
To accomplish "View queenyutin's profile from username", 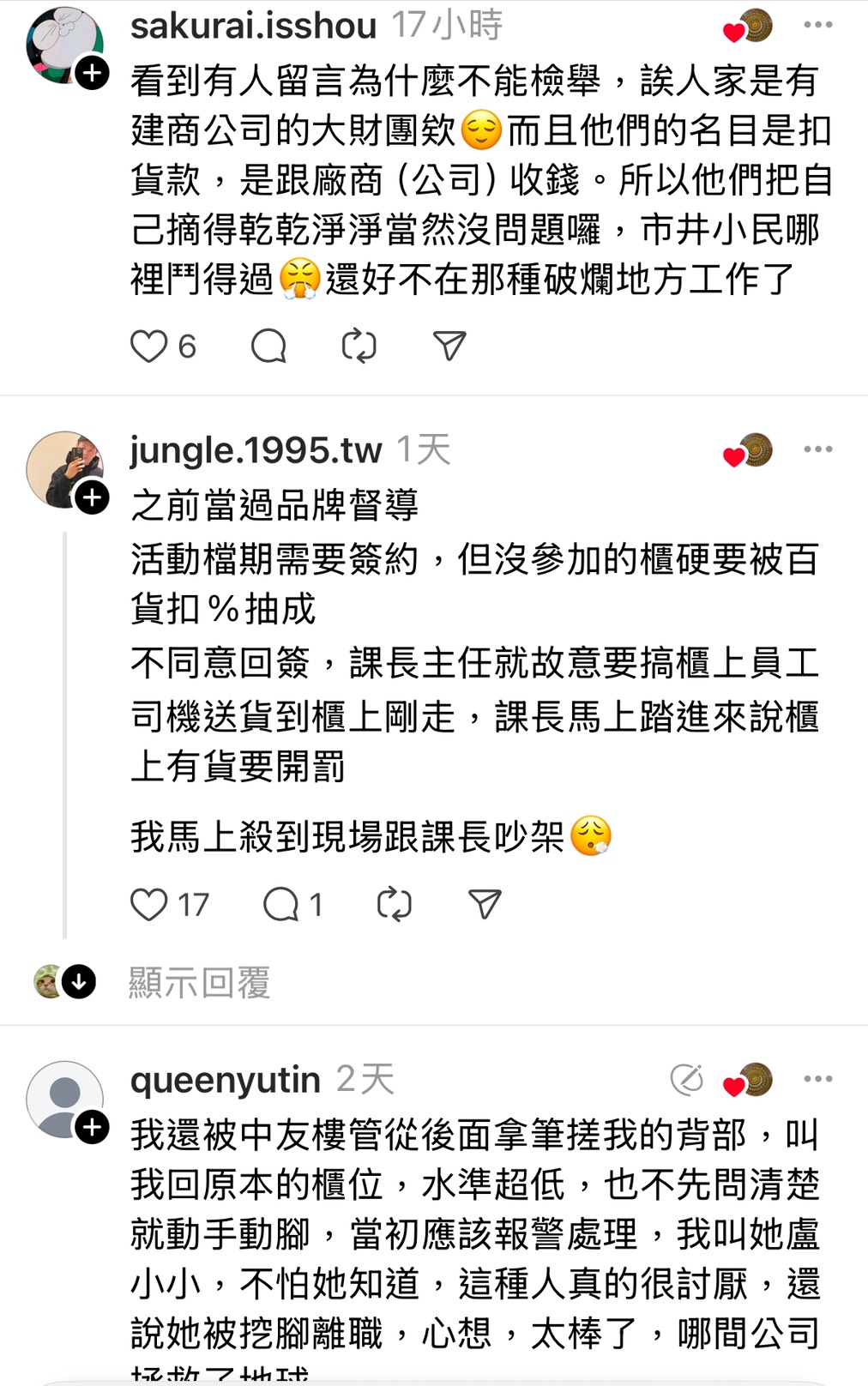I will point(226,1080).
